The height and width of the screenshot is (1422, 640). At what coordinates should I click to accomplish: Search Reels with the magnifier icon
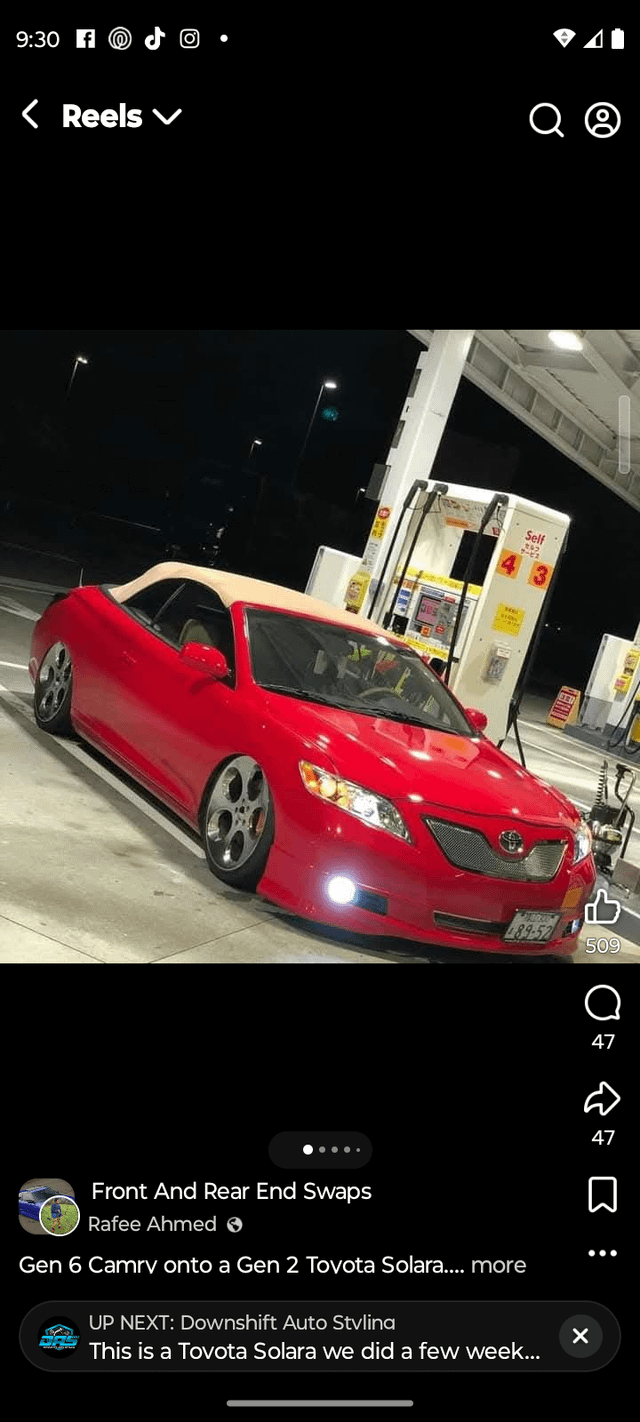click(546, 120)
